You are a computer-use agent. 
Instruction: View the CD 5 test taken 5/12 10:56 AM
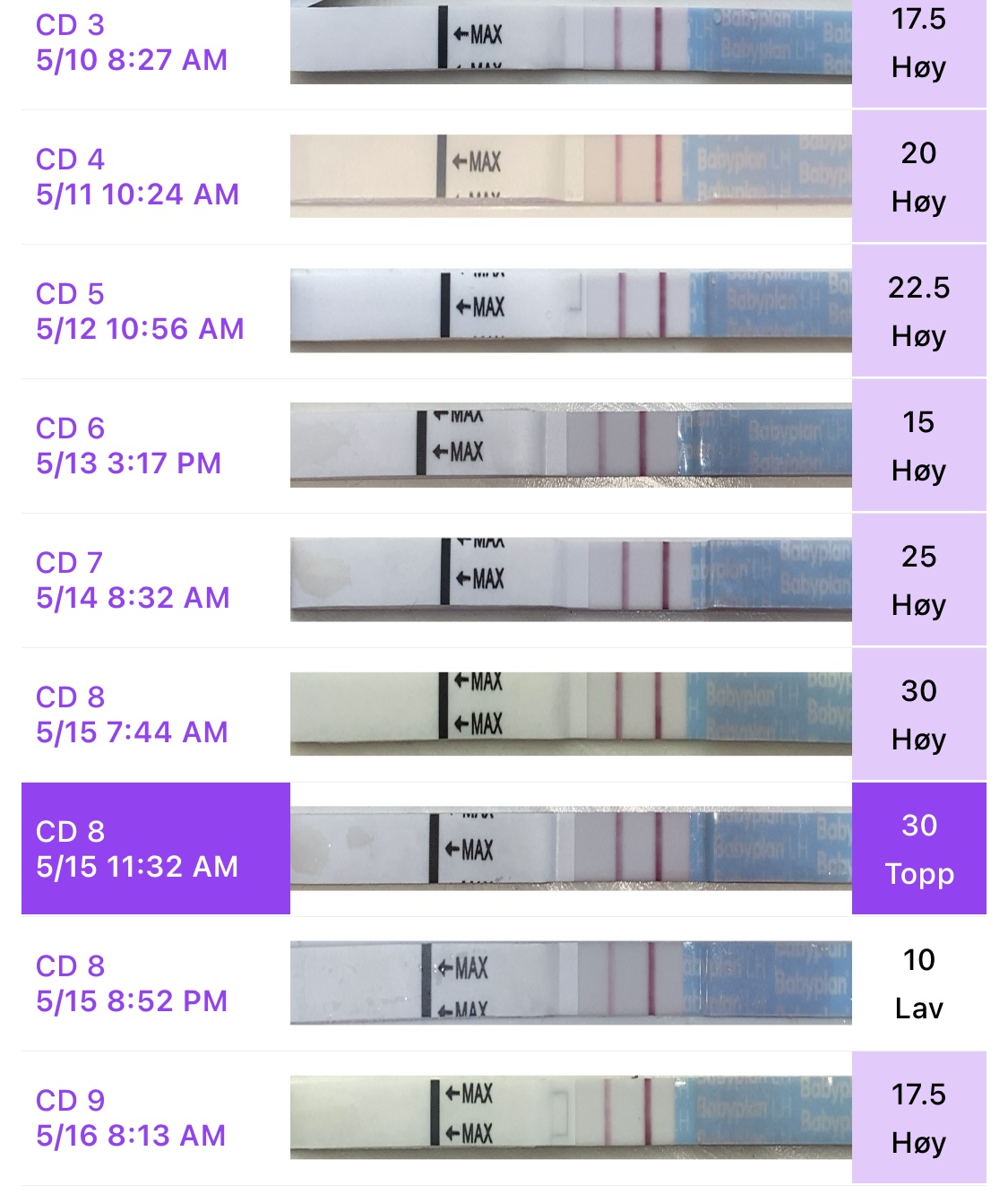[x=140, y=311]
